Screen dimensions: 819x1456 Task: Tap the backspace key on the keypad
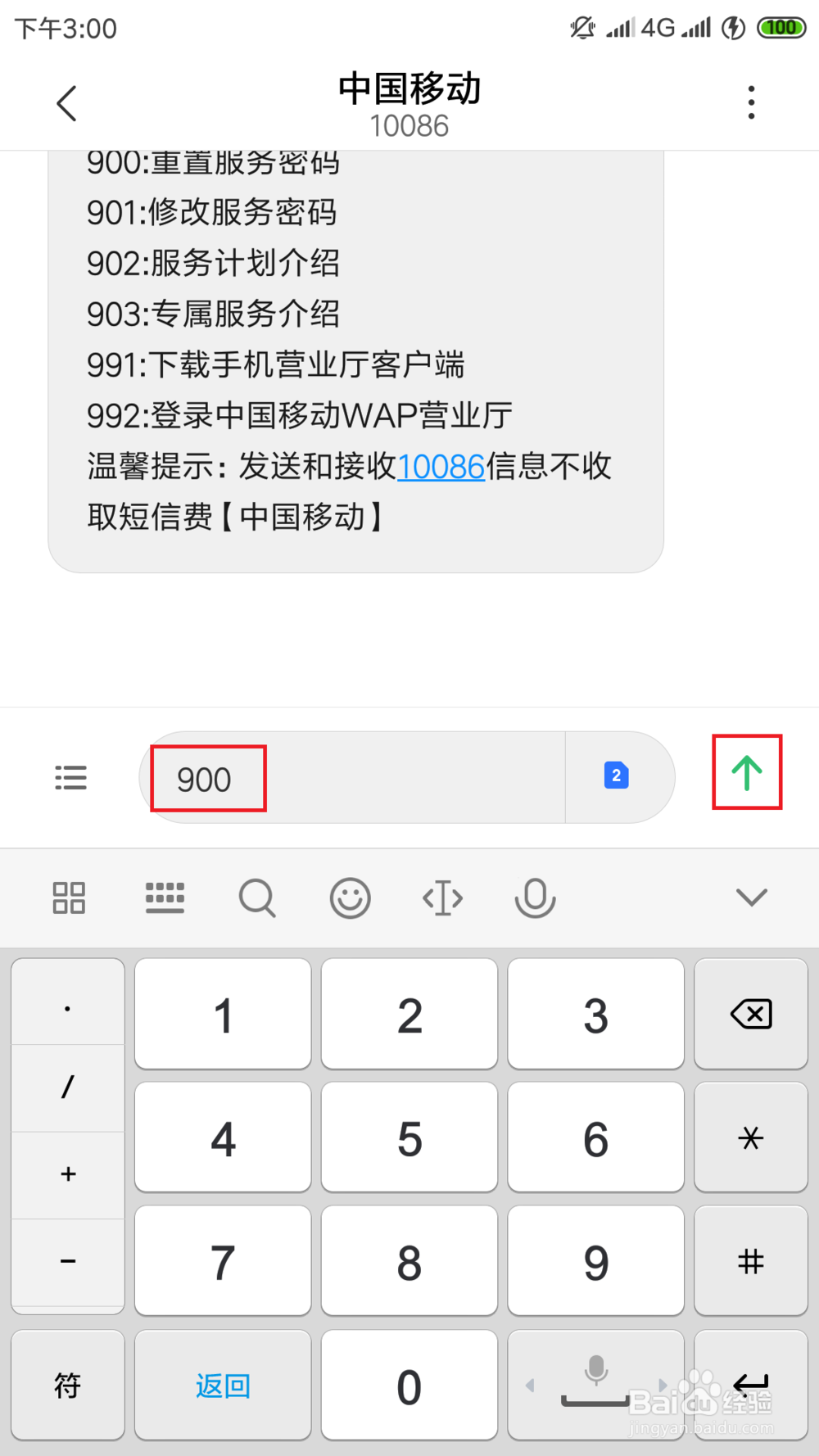(x=750, y=1014)
